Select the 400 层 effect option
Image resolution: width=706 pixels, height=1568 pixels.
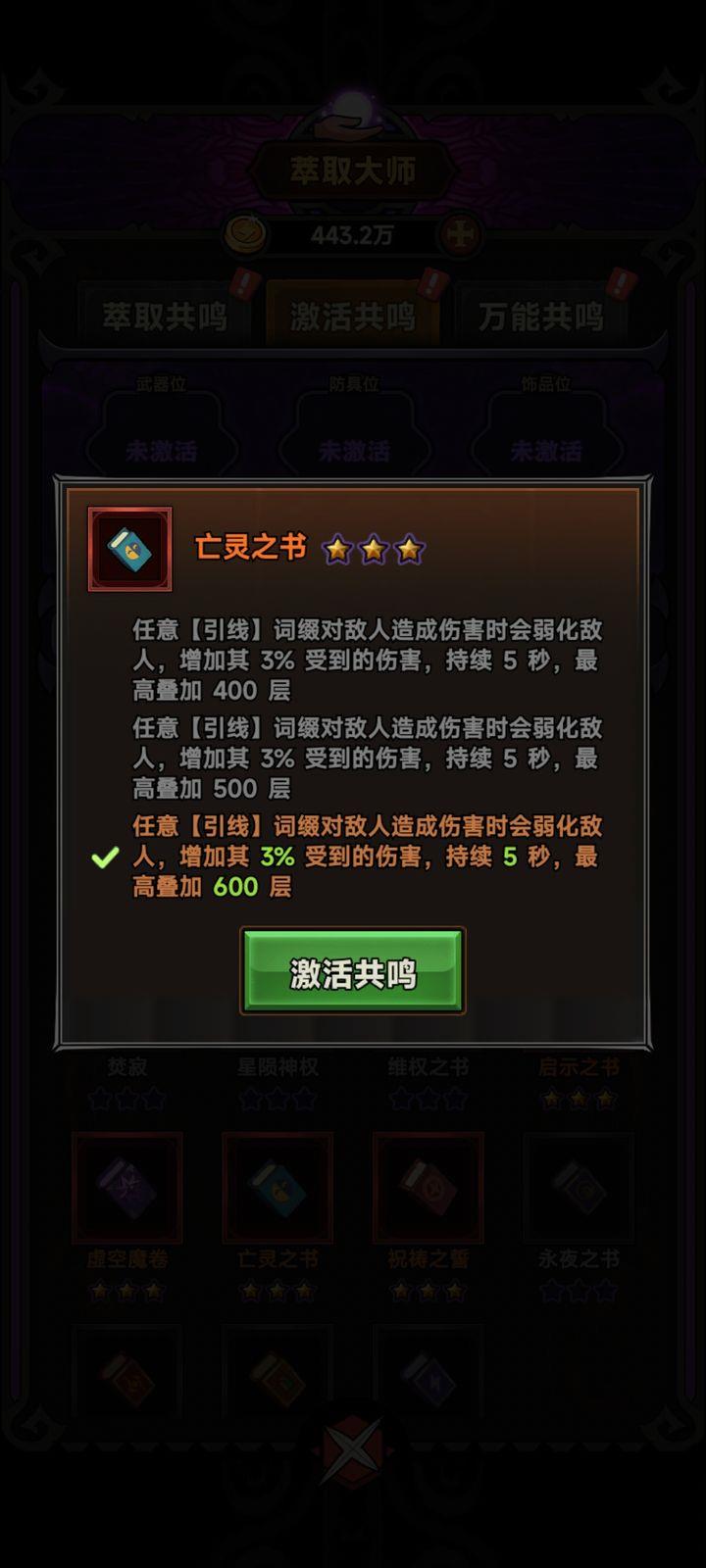point(367,660)
